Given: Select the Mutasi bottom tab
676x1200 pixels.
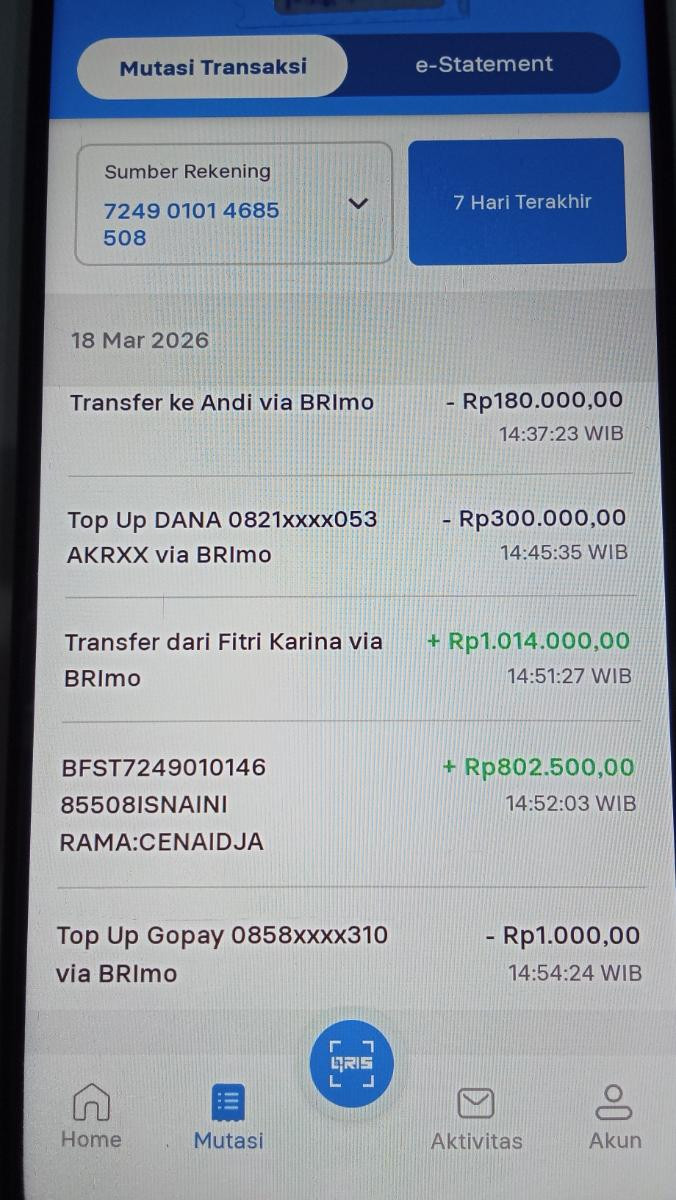Looking at the screenshot, I should [229, 1117].
